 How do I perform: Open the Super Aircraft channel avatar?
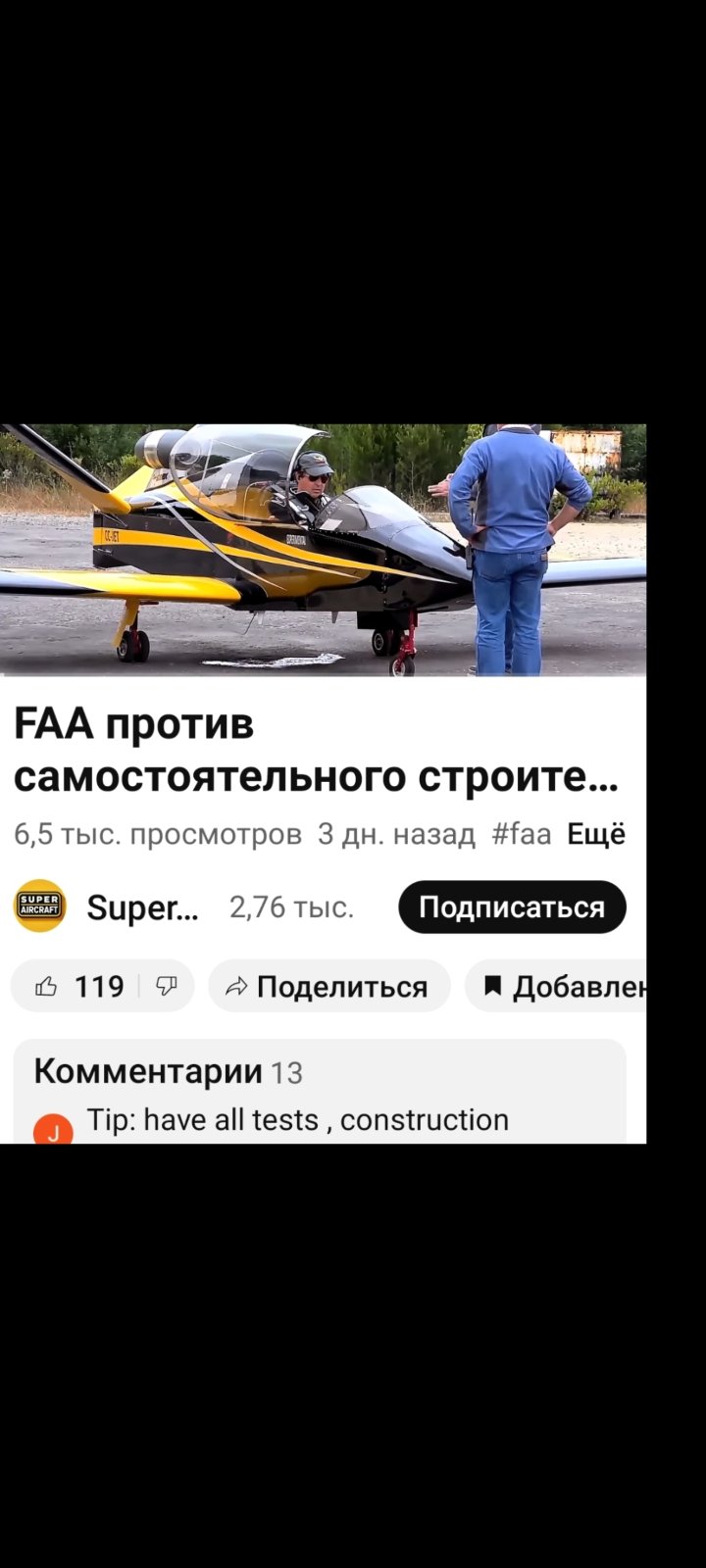40,906
